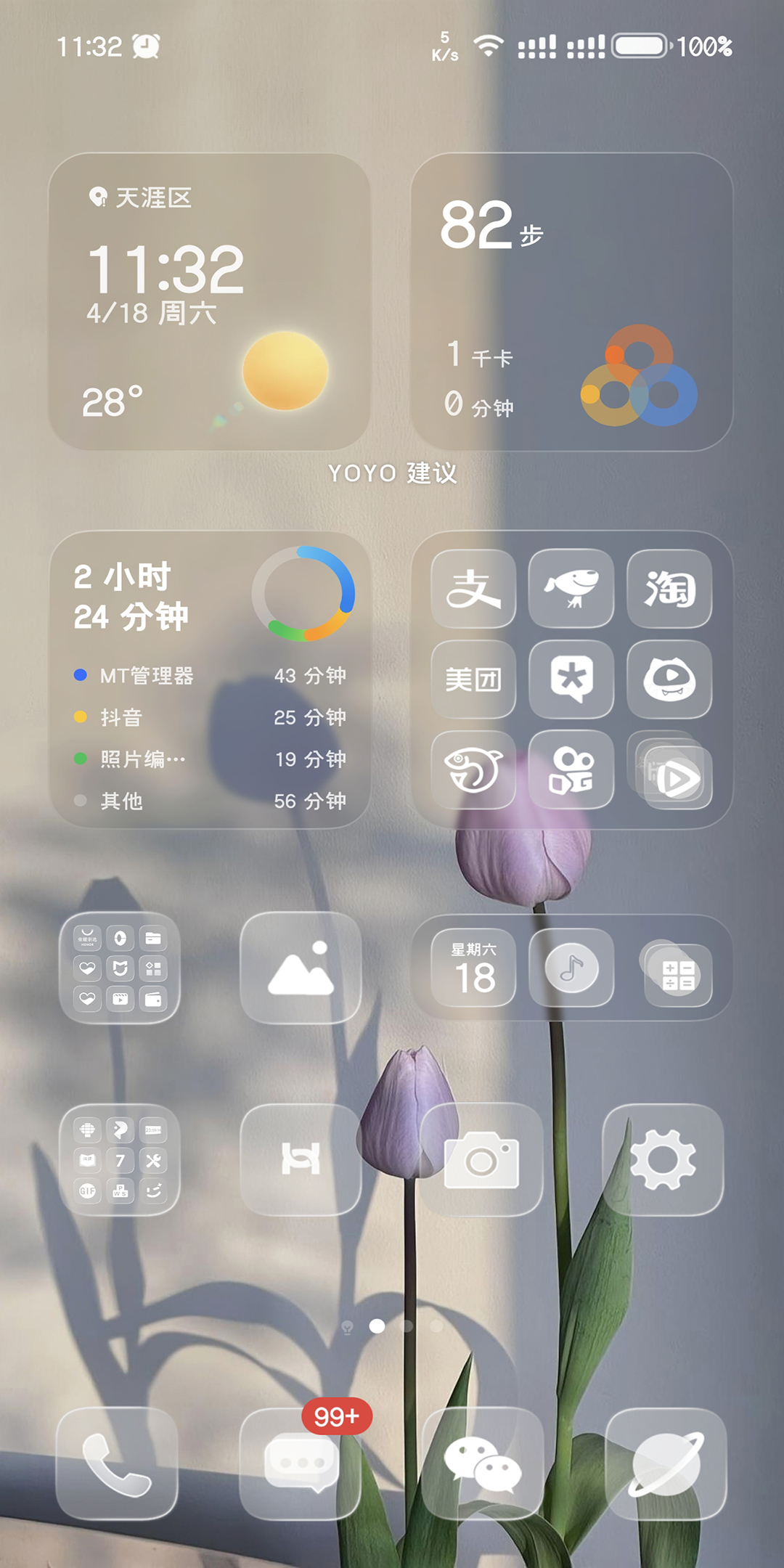Open the Gallery app

point(301,968)
